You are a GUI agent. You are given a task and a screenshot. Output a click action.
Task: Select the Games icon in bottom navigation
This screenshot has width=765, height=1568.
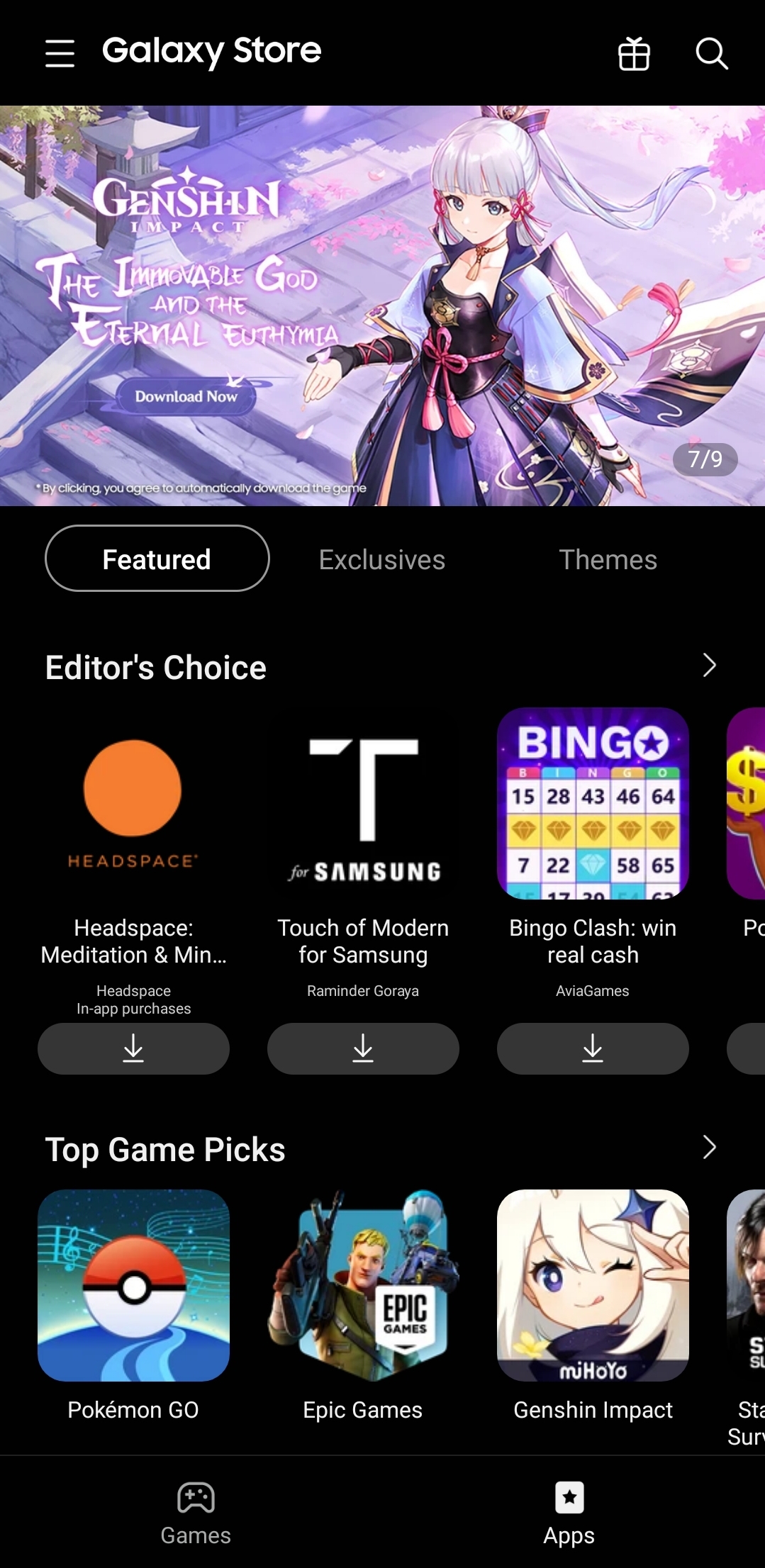point(196,1513)
